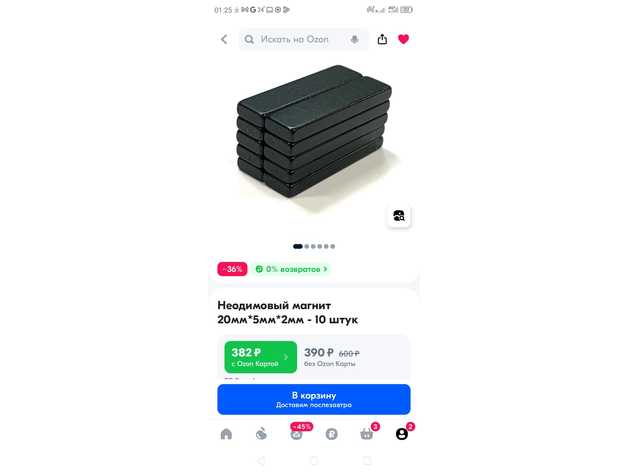628x472 pixels.
Task: Go back using the header arrow
Action: [x=224, y=39]
